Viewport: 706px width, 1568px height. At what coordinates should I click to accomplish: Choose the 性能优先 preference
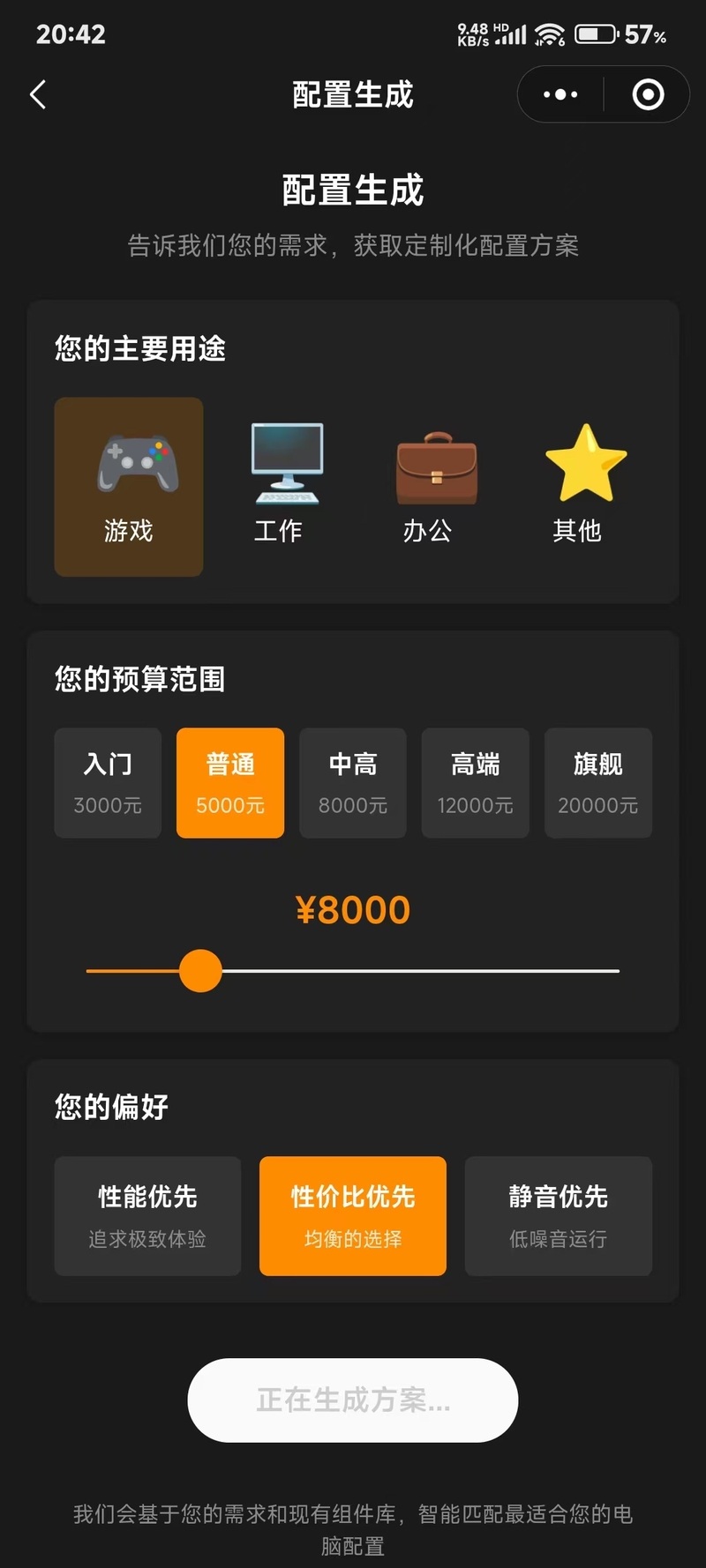(x=147, y=1216)
